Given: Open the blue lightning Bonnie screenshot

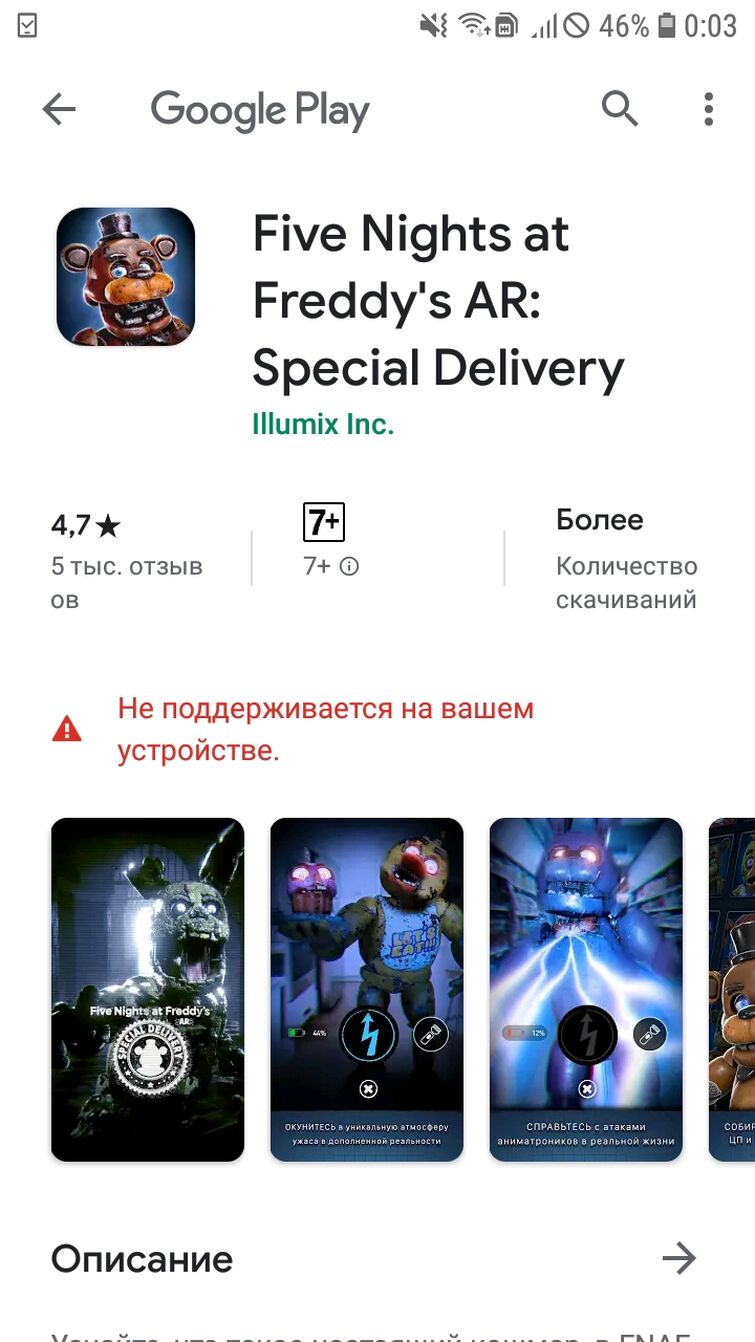Looking at the screenshot, I should [x=585, y=989].
